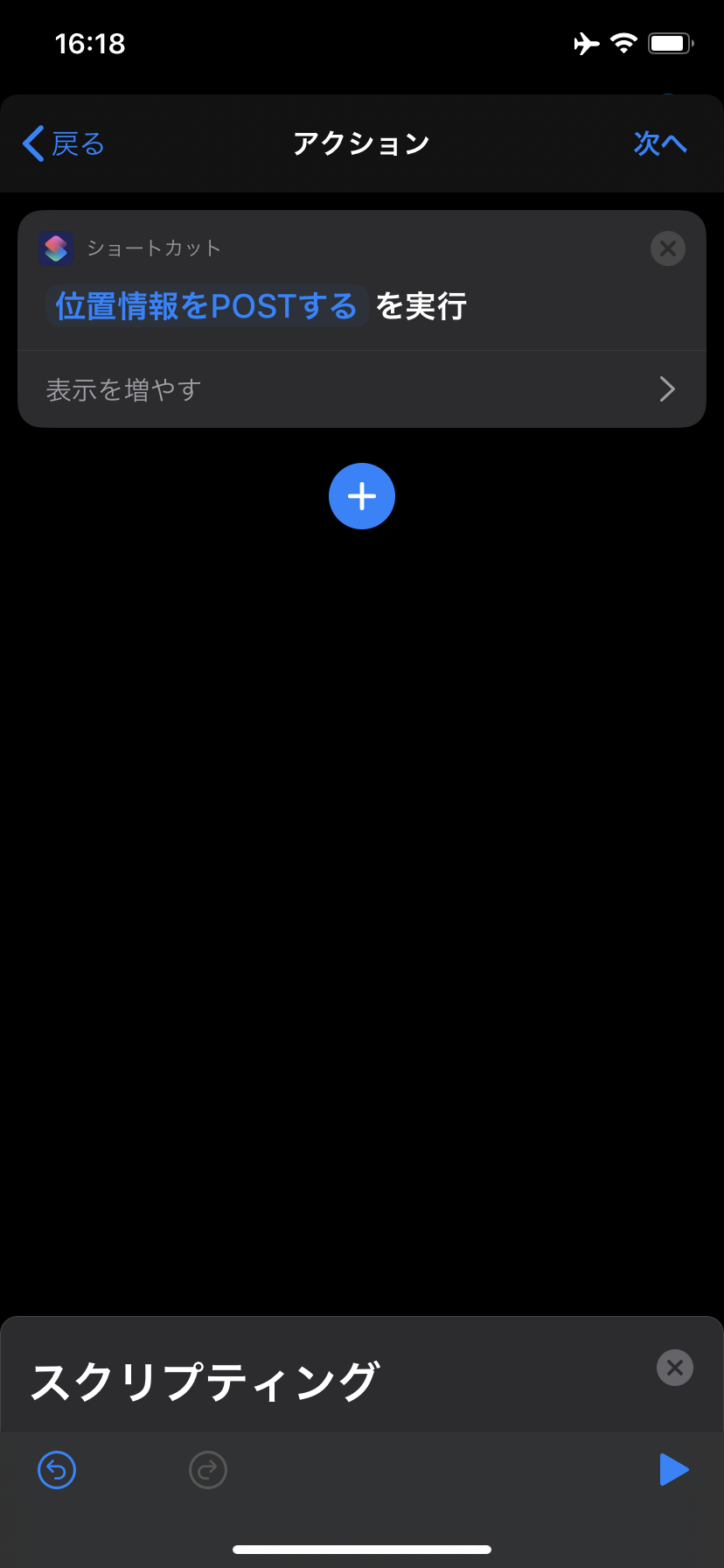724x1568 pixels.
Task: Tap the chevron next to 表示を増やす
Action: 667,388
